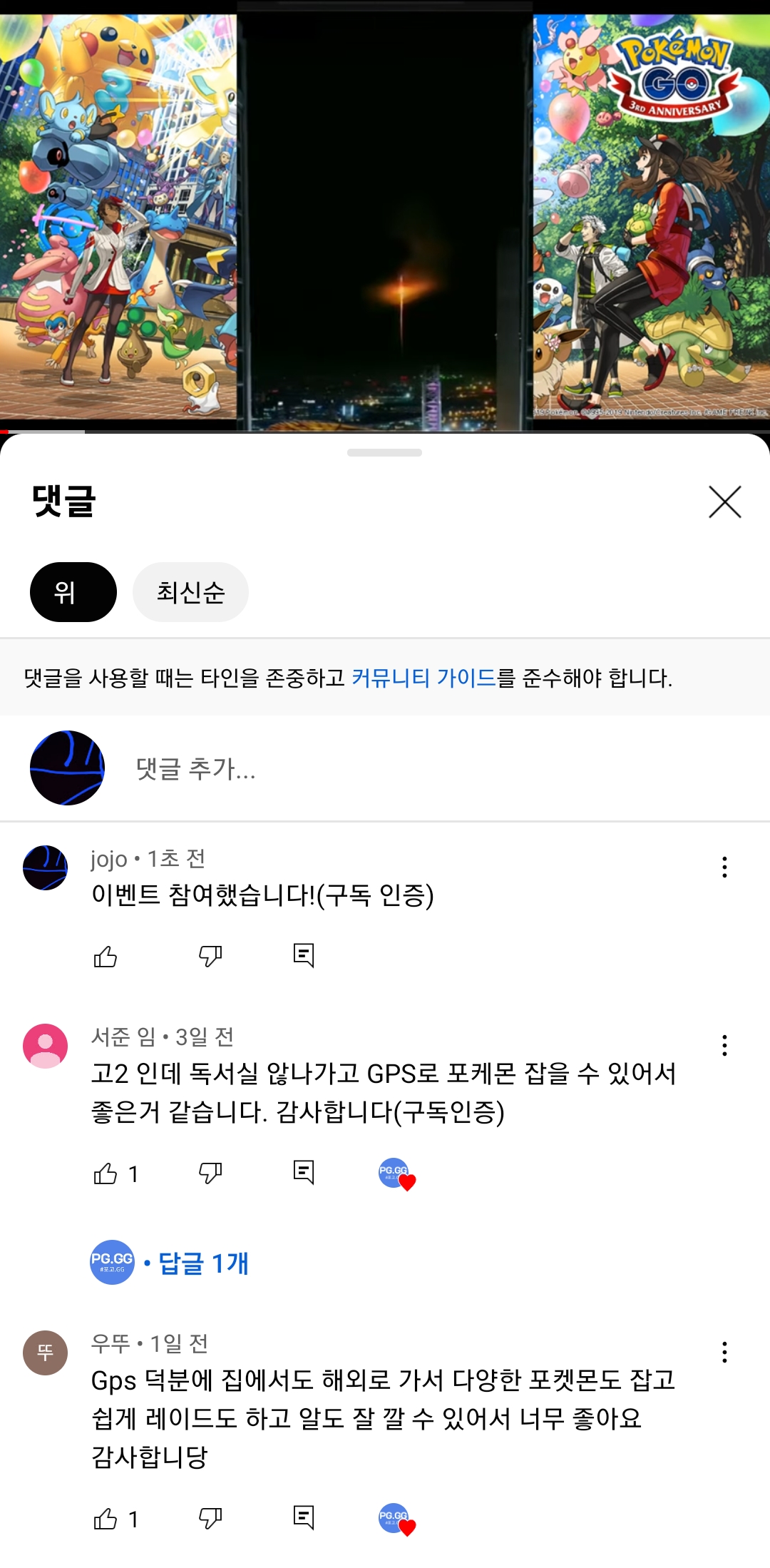Screen dimensions: 770x1568
Task: Open 서준 임's profile avatar
Action: (x=46, y=1046)
